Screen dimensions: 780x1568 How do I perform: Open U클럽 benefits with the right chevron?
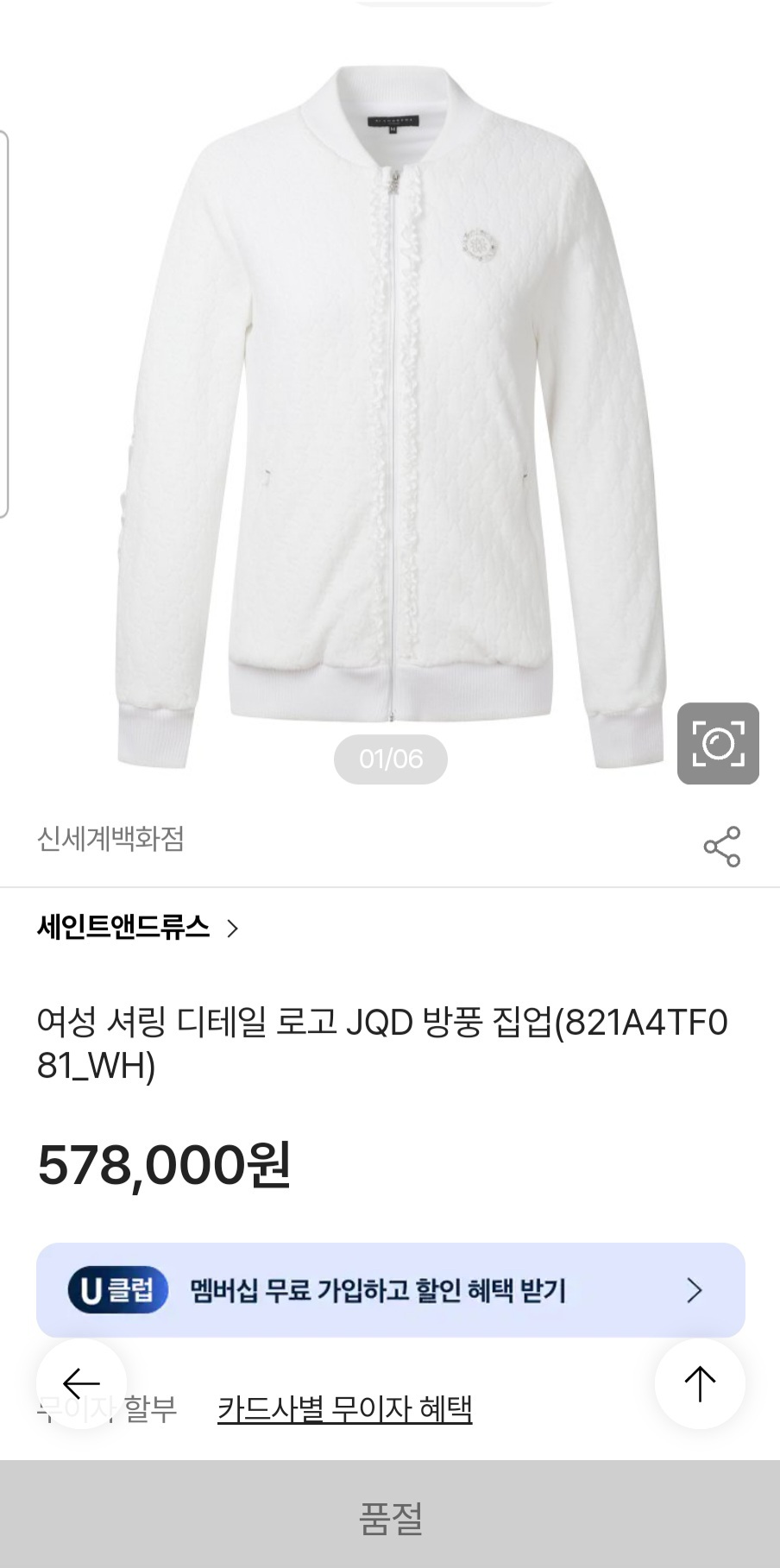pyautogui.click(x=695, y=1292)
